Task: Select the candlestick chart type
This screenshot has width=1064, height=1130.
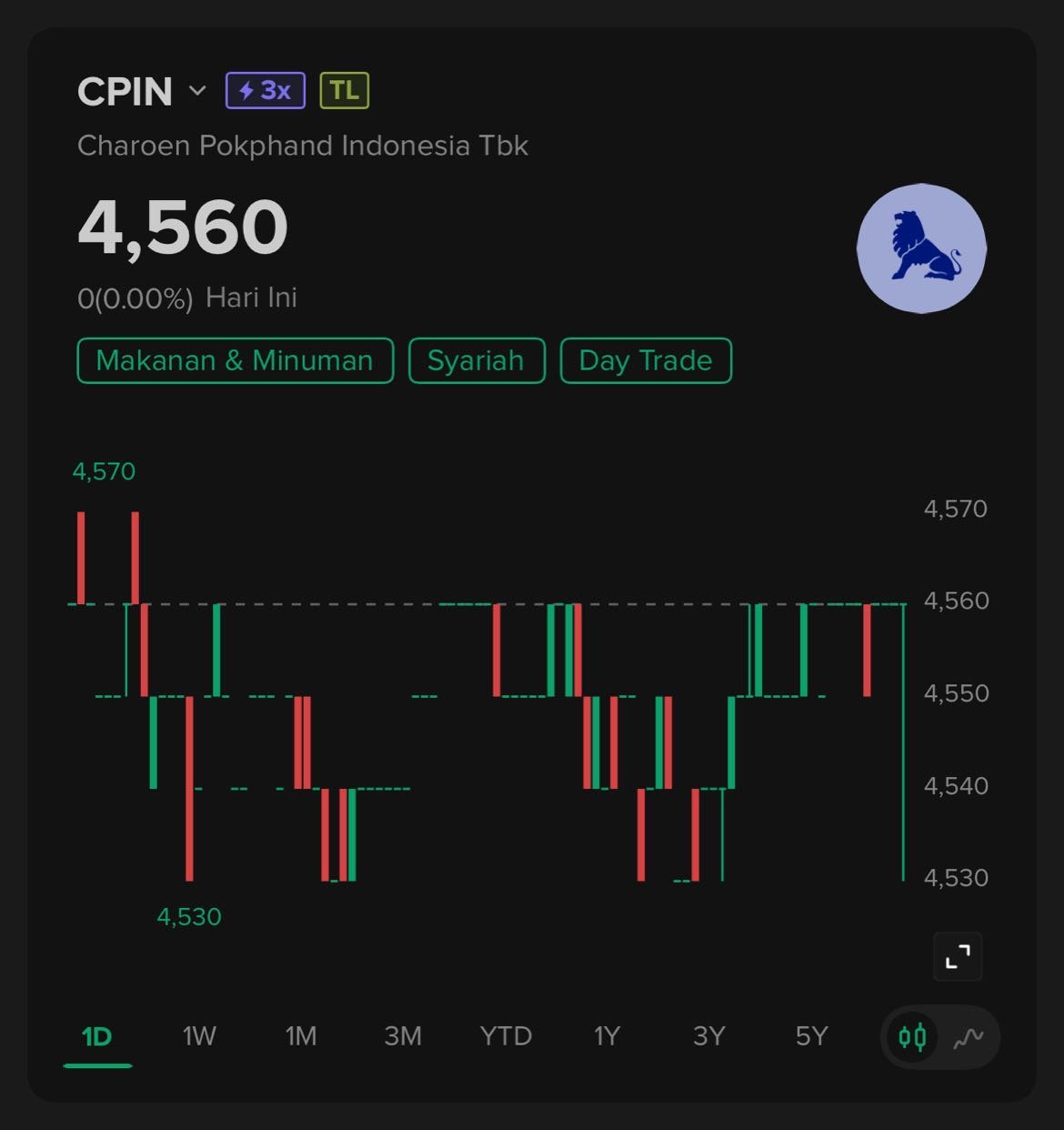Action: pos(912,1037)
